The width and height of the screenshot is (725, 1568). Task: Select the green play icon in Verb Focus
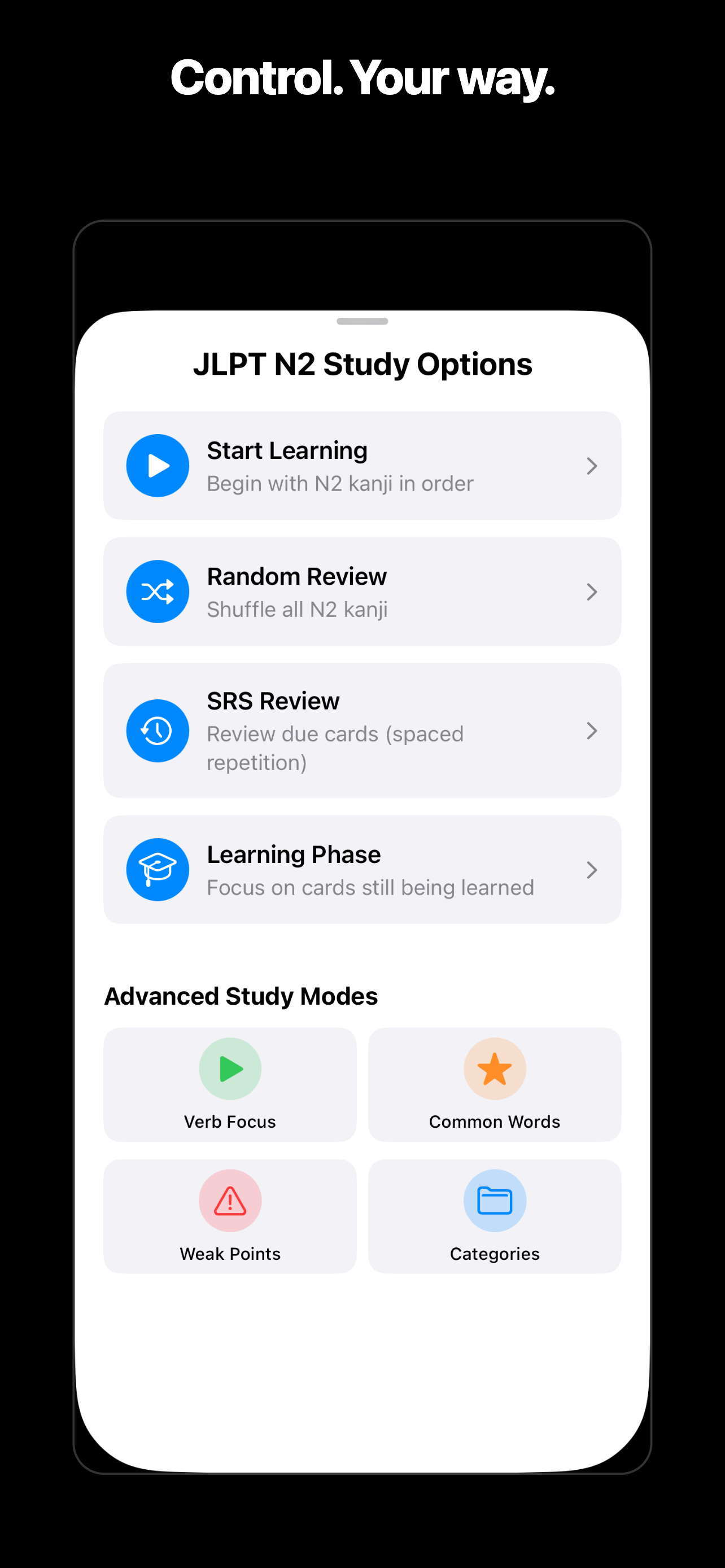click(229, 1068)
